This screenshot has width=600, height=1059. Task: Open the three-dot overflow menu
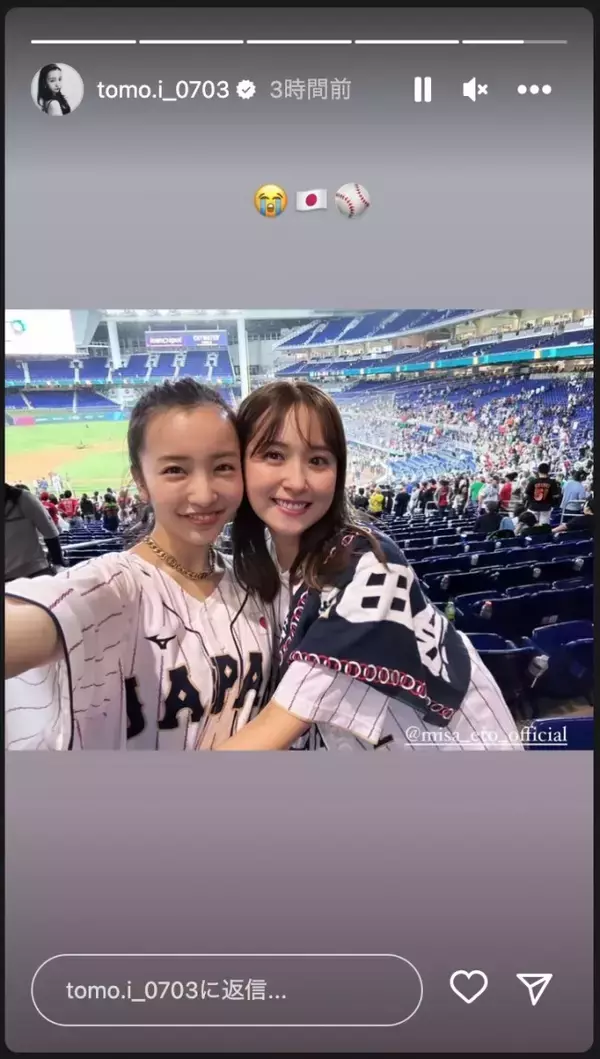coord(534,90)
